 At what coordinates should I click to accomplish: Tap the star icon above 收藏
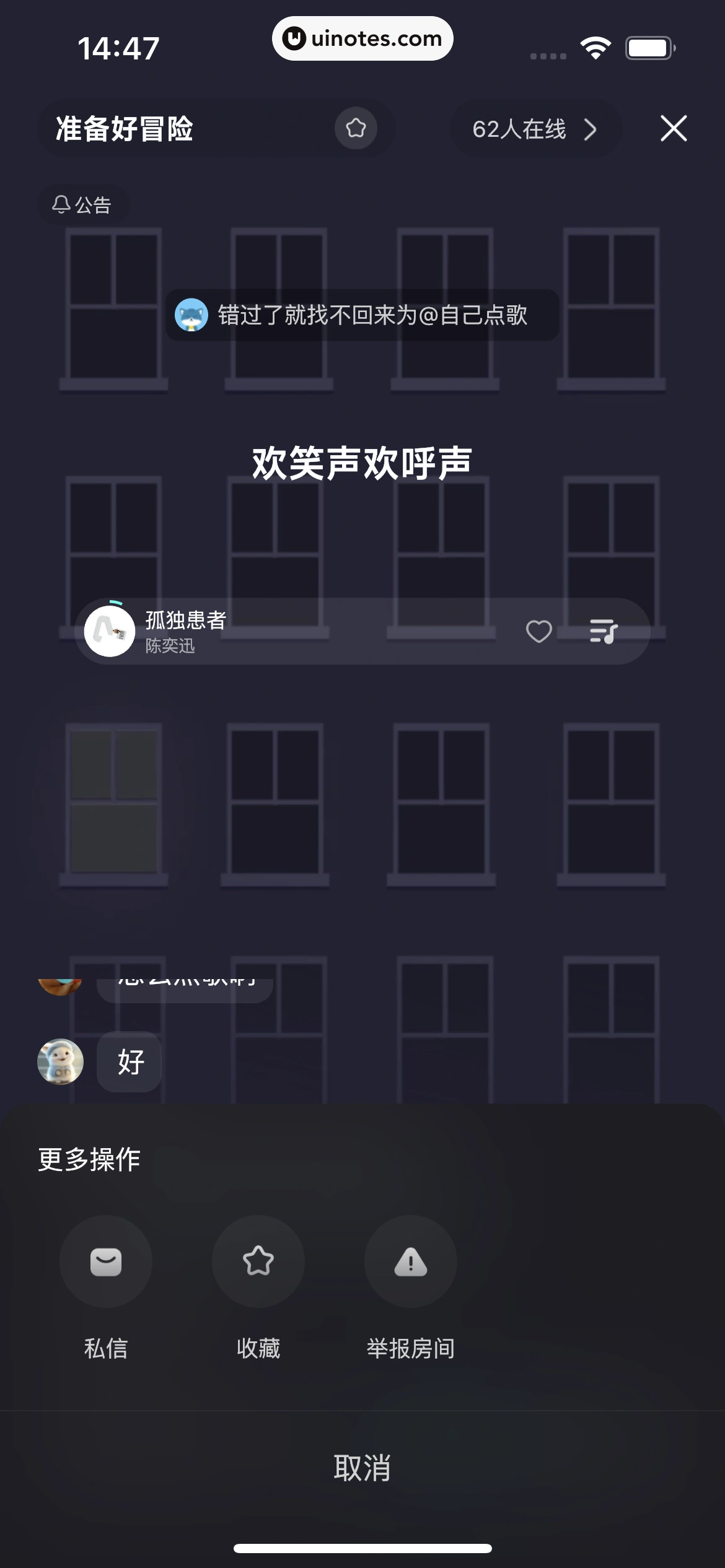[x=258, y=1262]
